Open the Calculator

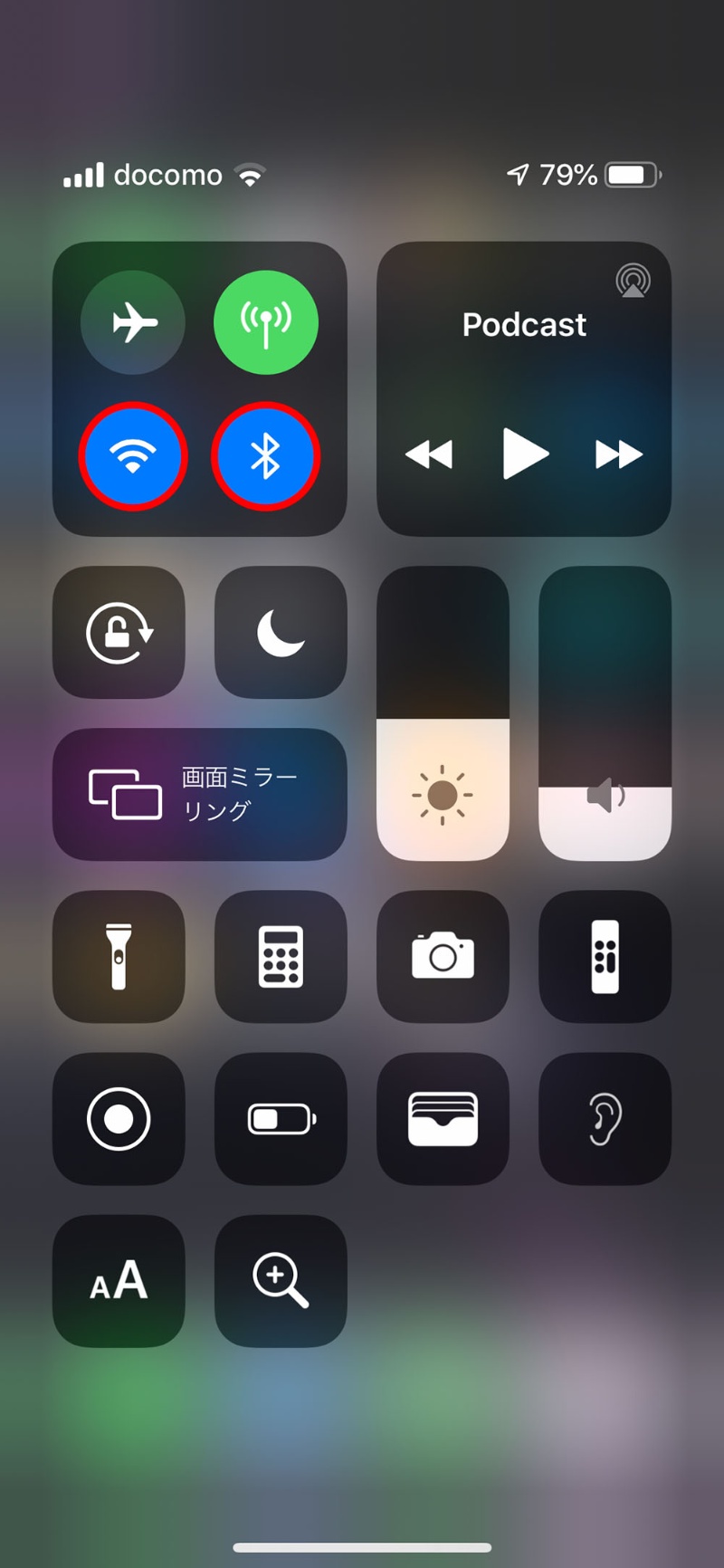pos(281,956)
